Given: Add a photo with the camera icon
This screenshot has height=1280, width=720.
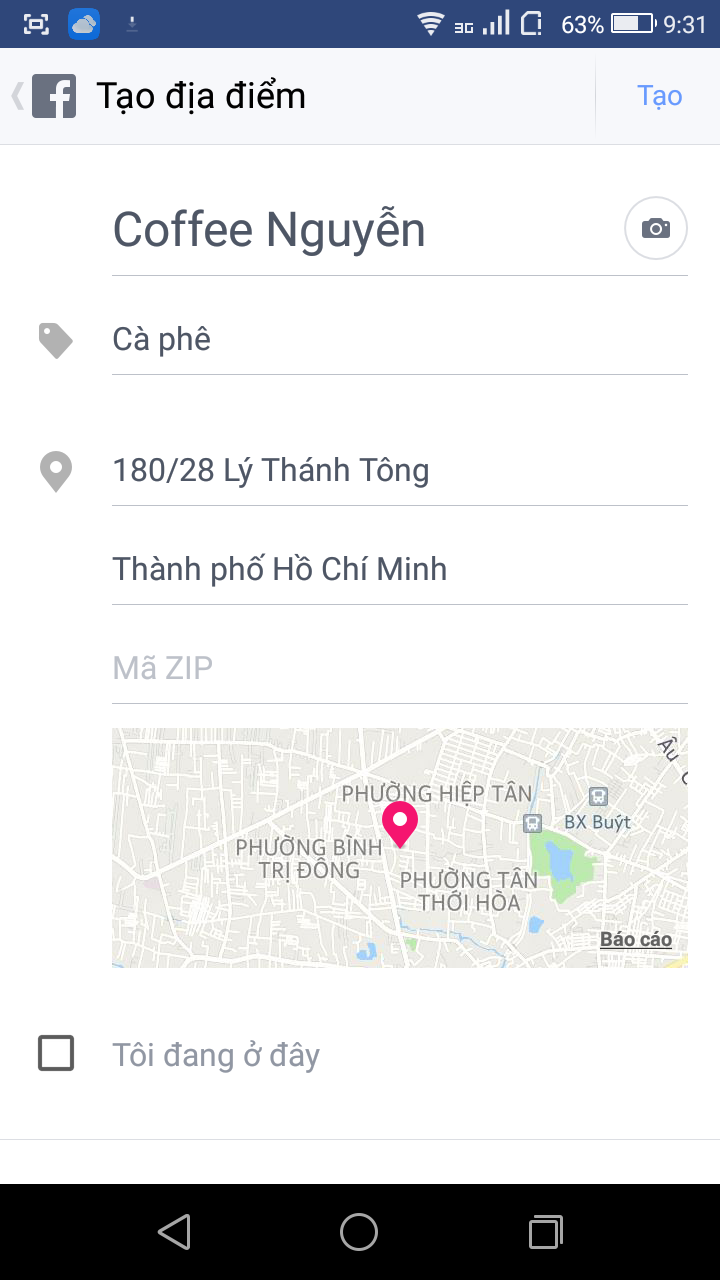Looking at the screenshot, I should 656,228.
